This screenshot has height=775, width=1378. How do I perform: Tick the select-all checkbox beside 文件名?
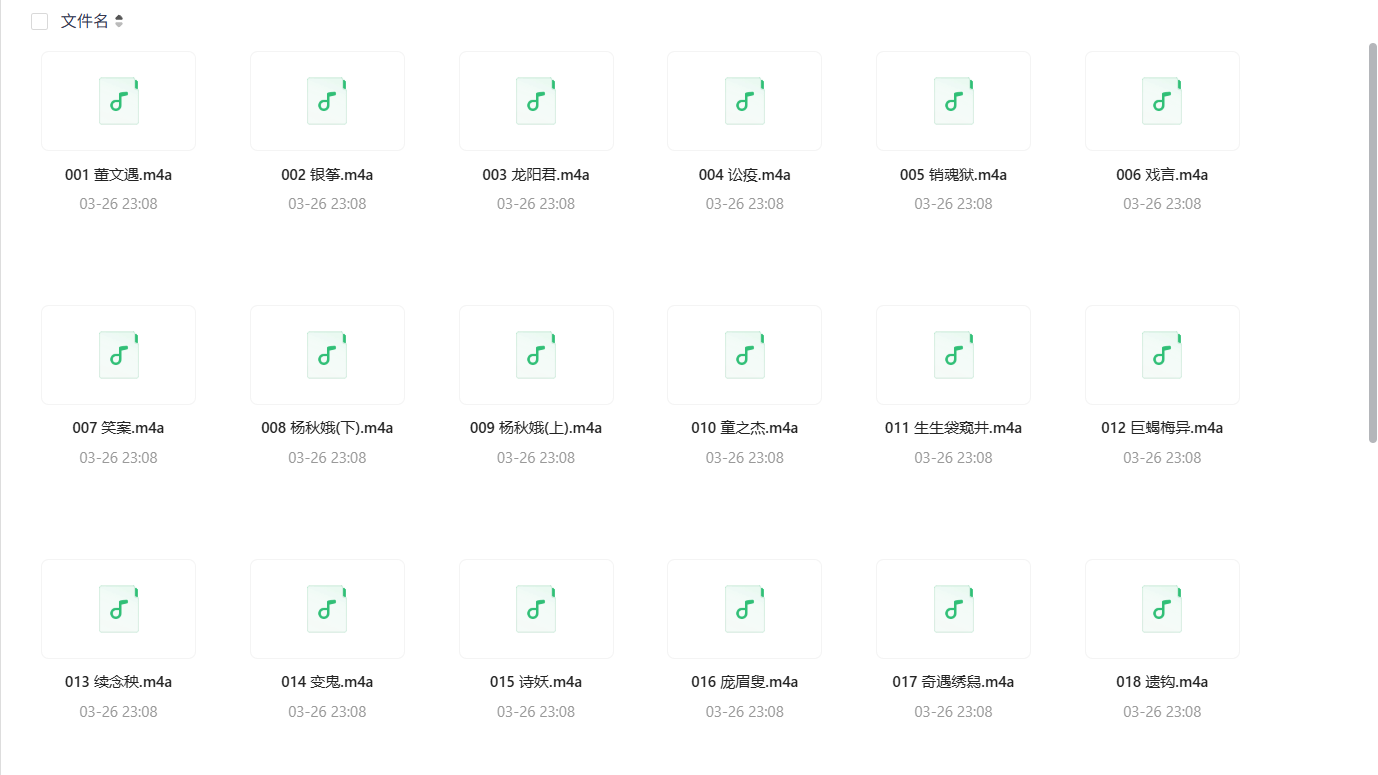pyautogui.click(x=40, y=22)
